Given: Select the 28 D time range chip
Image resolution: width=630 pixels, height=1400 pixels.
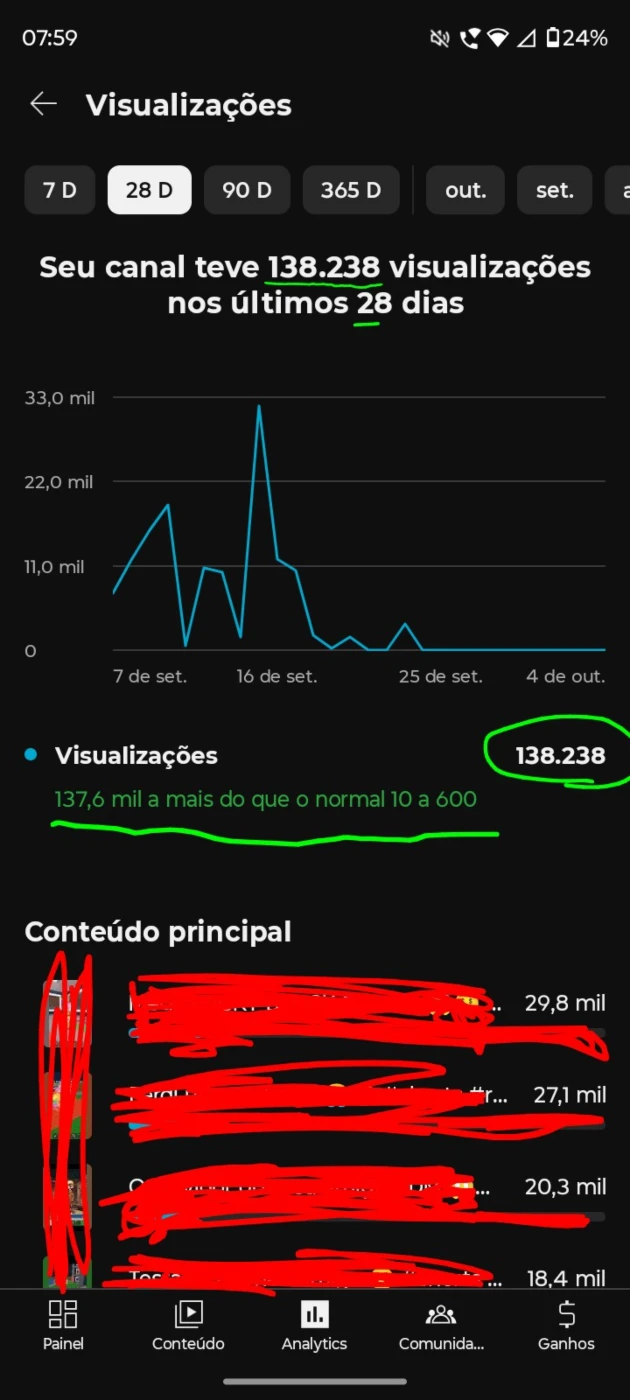Looking at the screenshot, I should point(149,190).
